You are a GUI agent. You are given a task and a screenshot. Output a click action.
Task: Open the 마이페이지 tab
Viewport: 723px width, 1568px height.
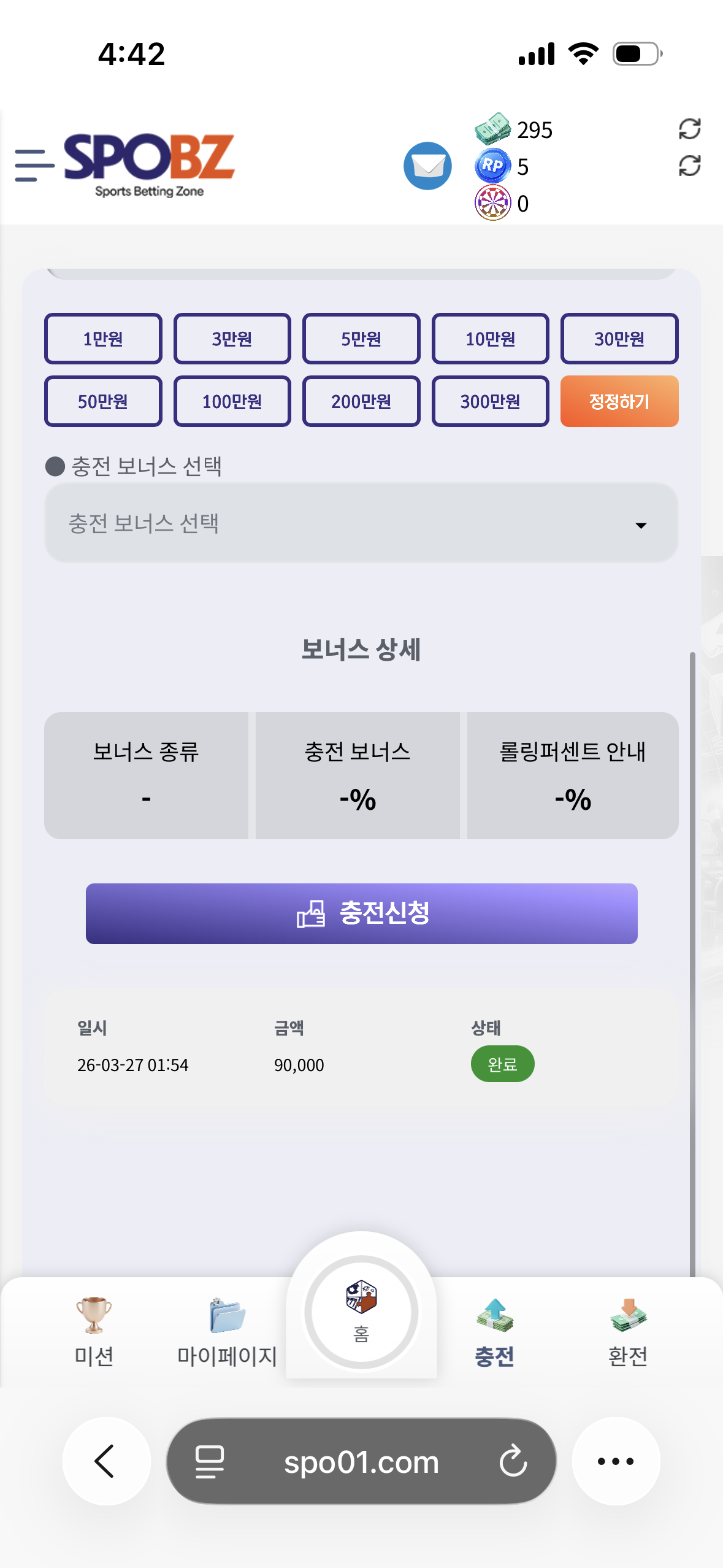coord(227,1331)
